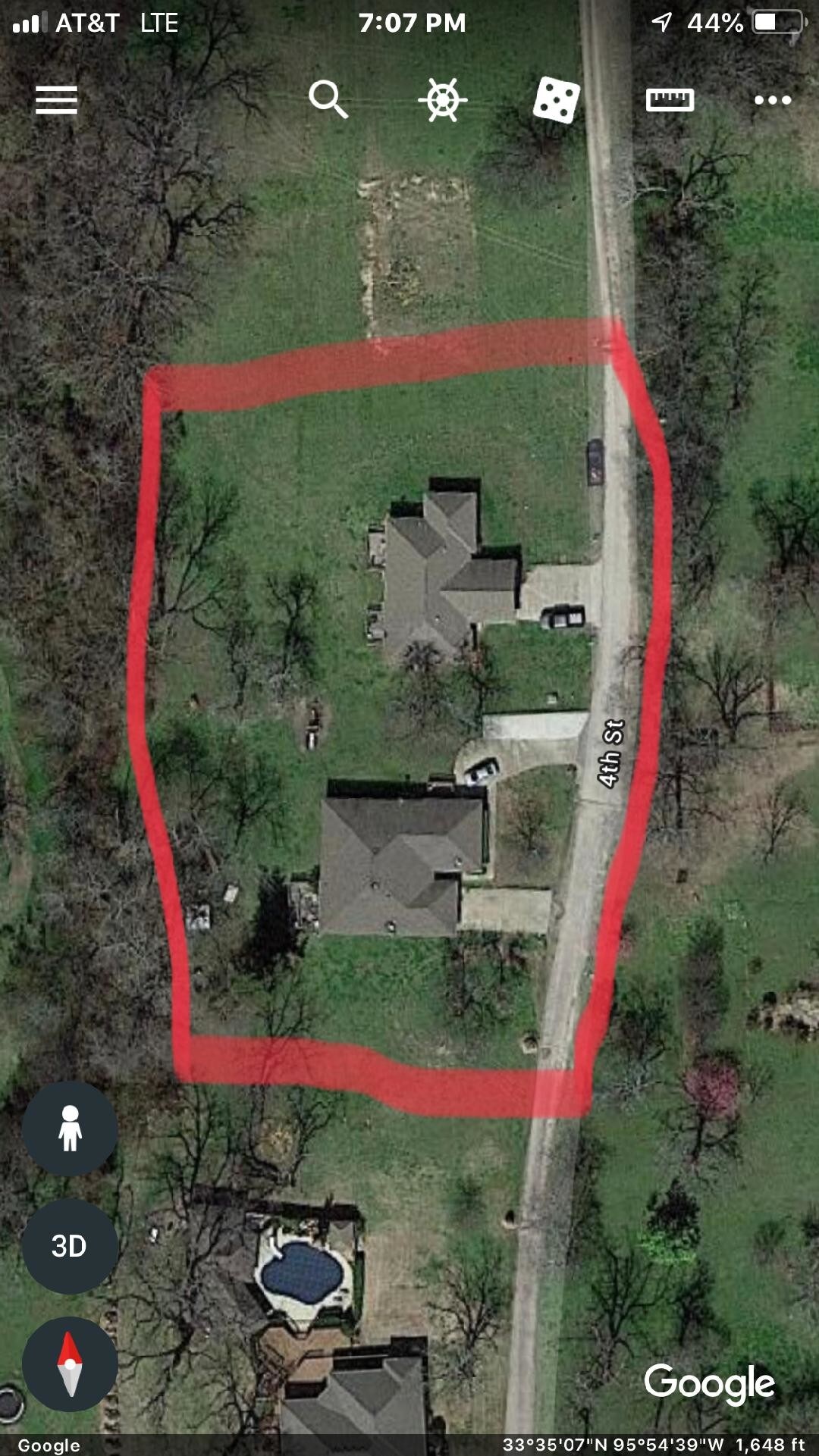Tap the dice for a random place

point(557,100)
